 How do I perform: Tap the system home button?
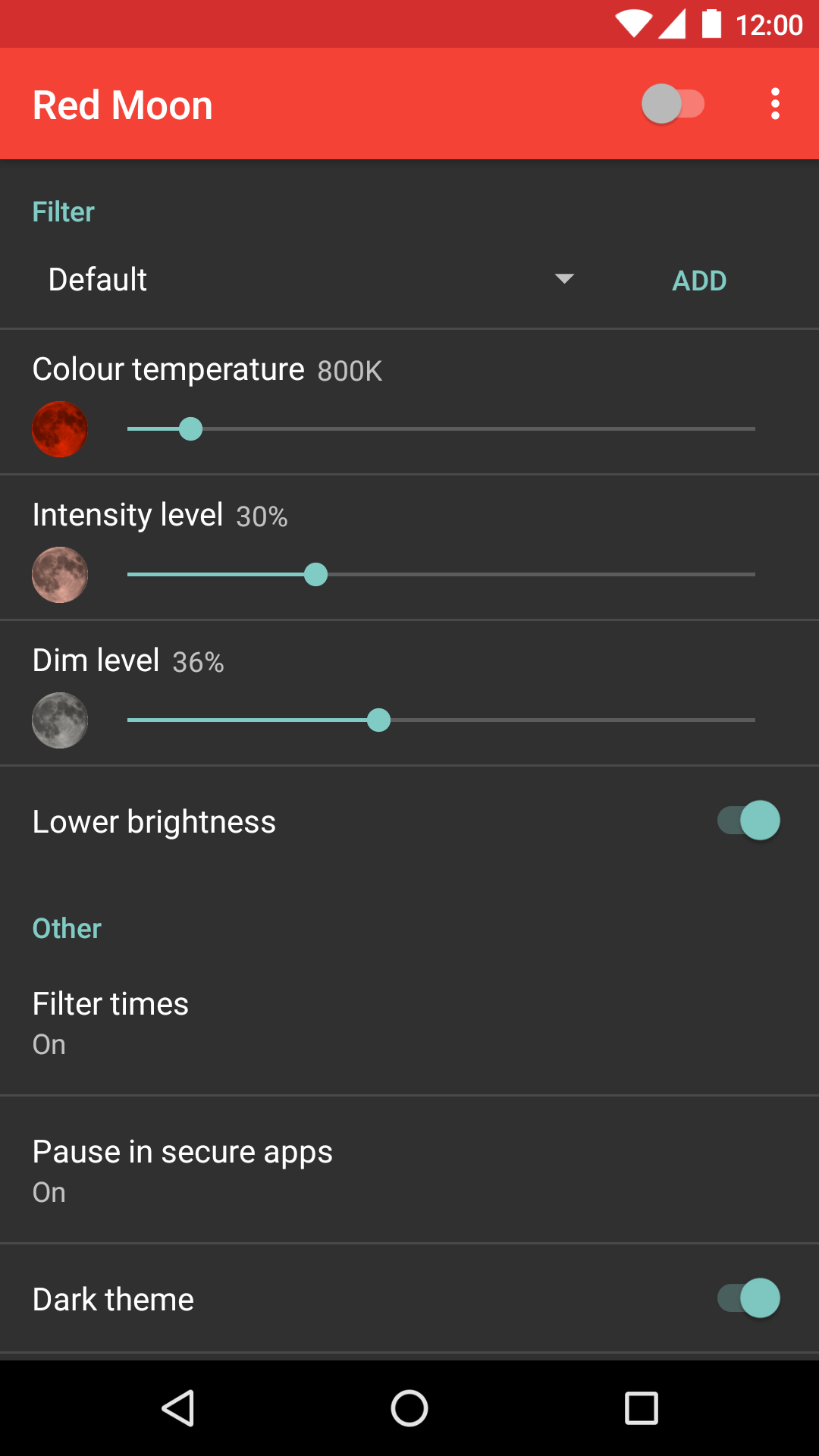[x=409, y=1409]
